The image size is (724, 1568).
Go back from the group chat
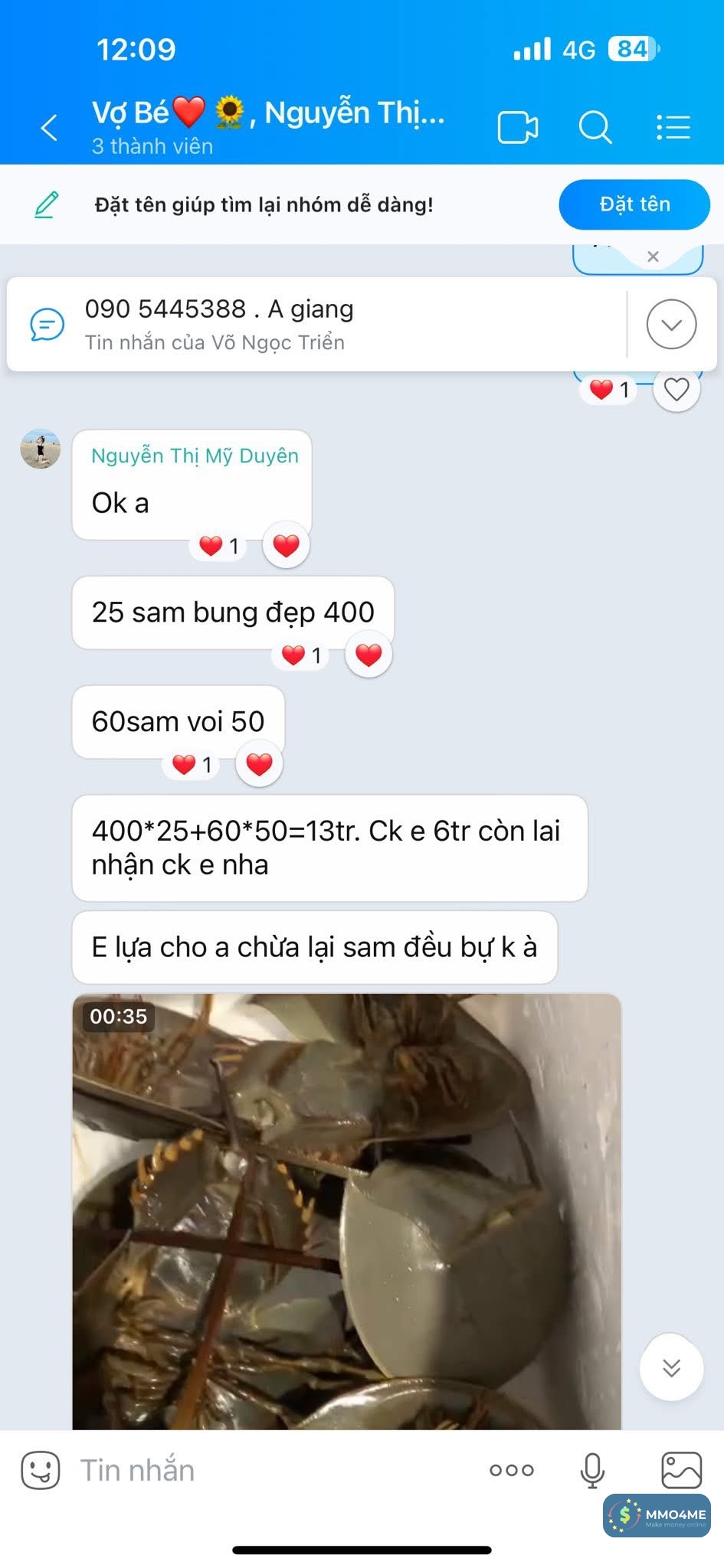(x=49, y=127)
